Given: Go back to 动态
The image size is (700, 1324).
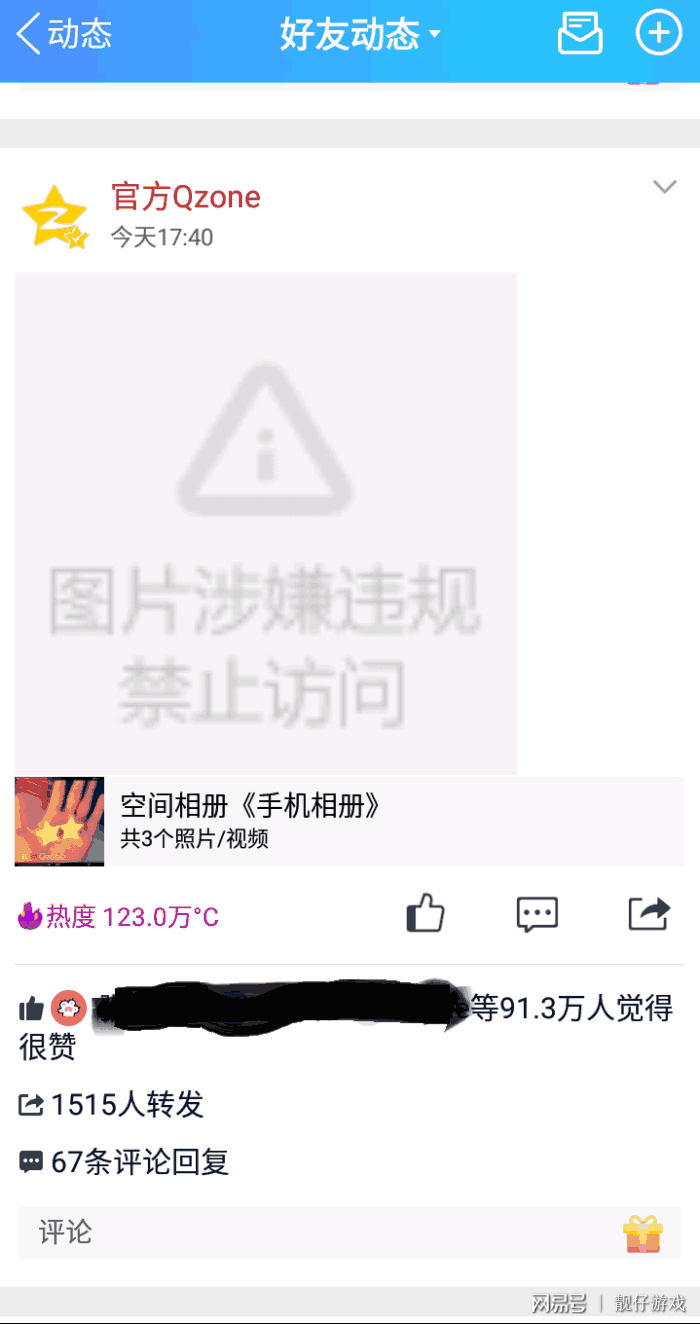Looking at the screenshot, I should tap(62, 35).
